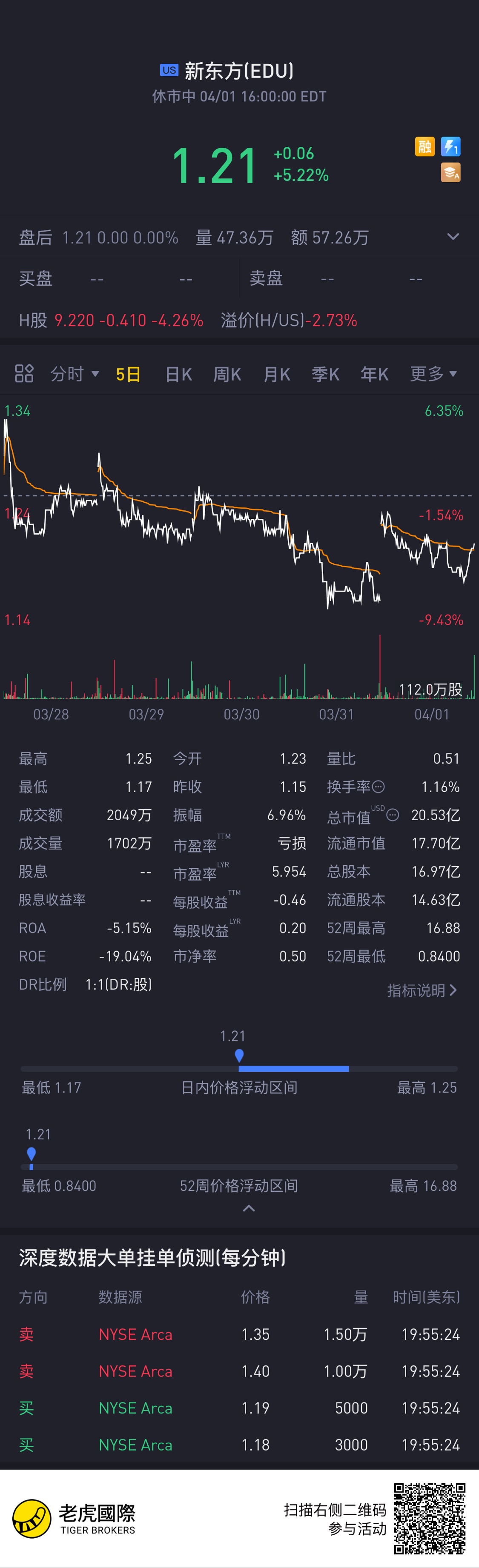Open the 更多 chart options dropdown

point(433,374)
